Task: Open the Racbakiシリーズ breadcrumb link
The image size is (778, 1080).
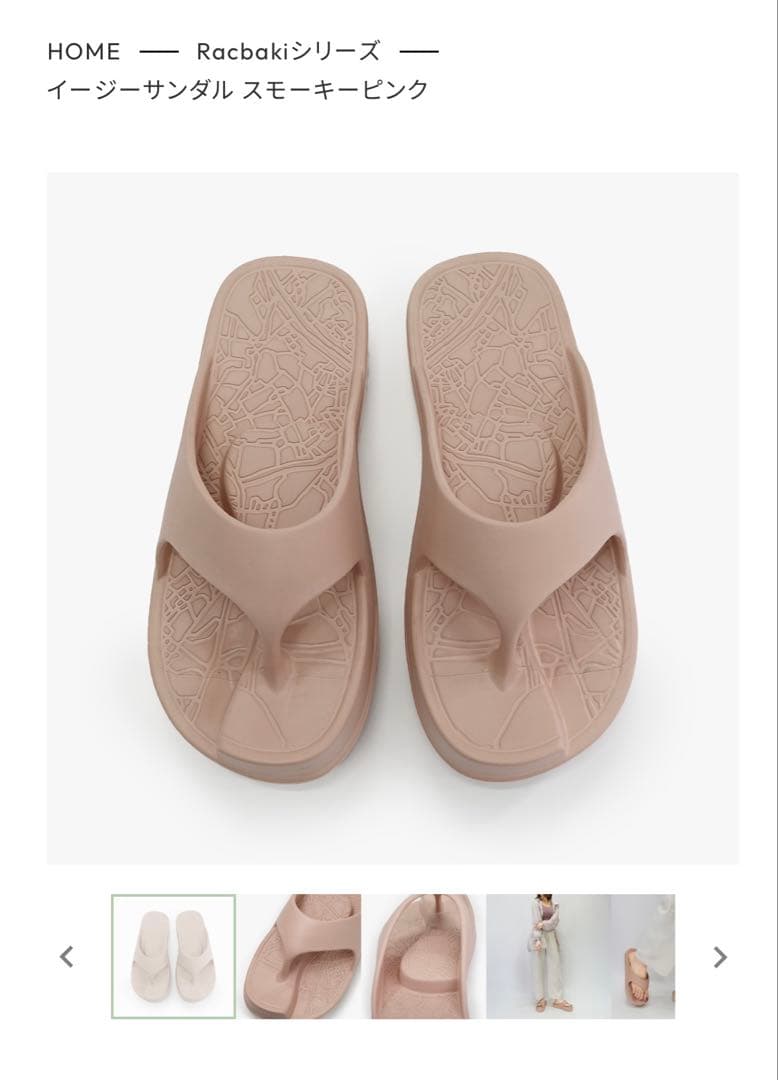Action: coord(288,51)
